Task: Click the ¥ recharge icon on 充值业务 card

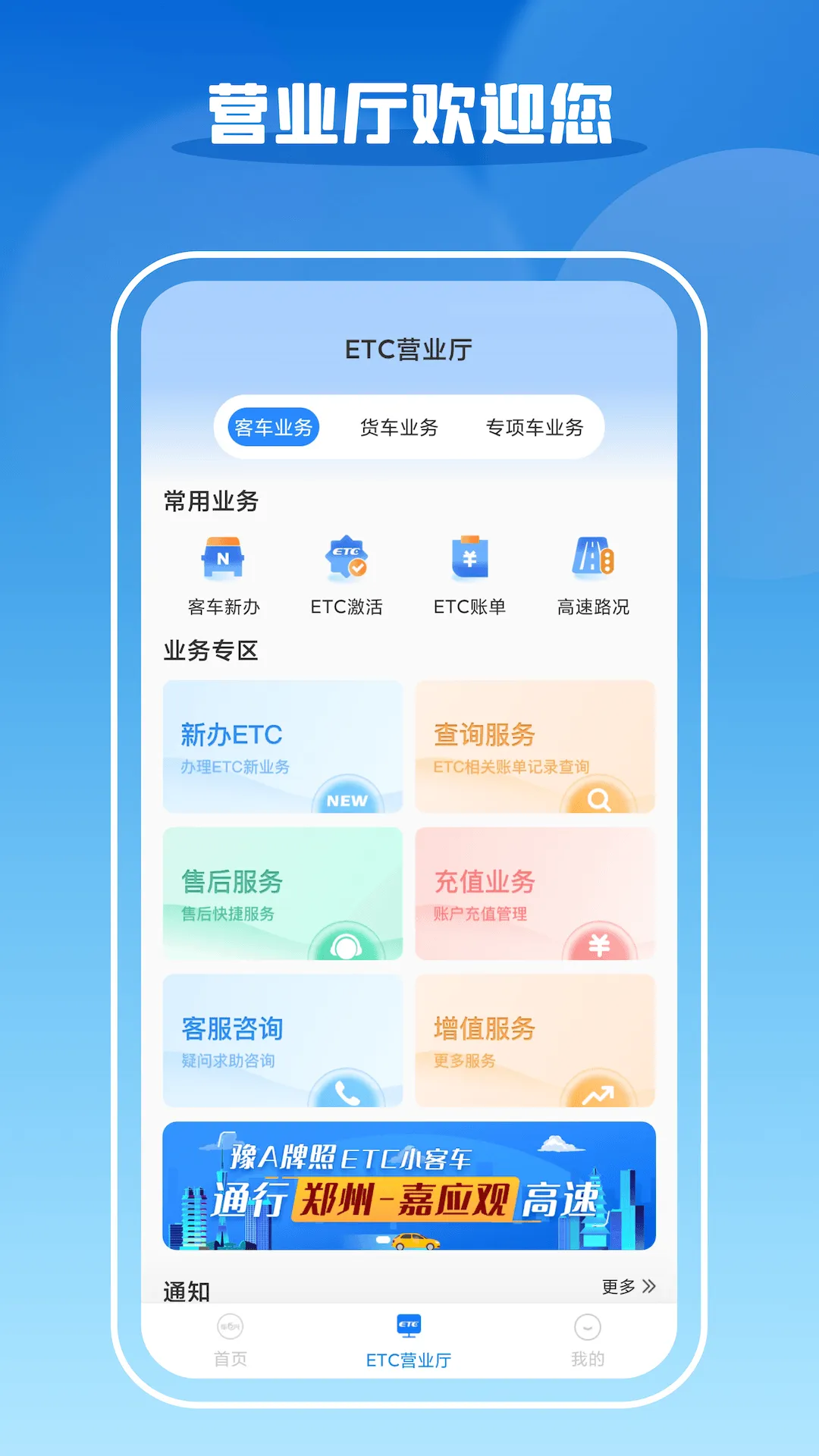Action: (x=599, y=944)
